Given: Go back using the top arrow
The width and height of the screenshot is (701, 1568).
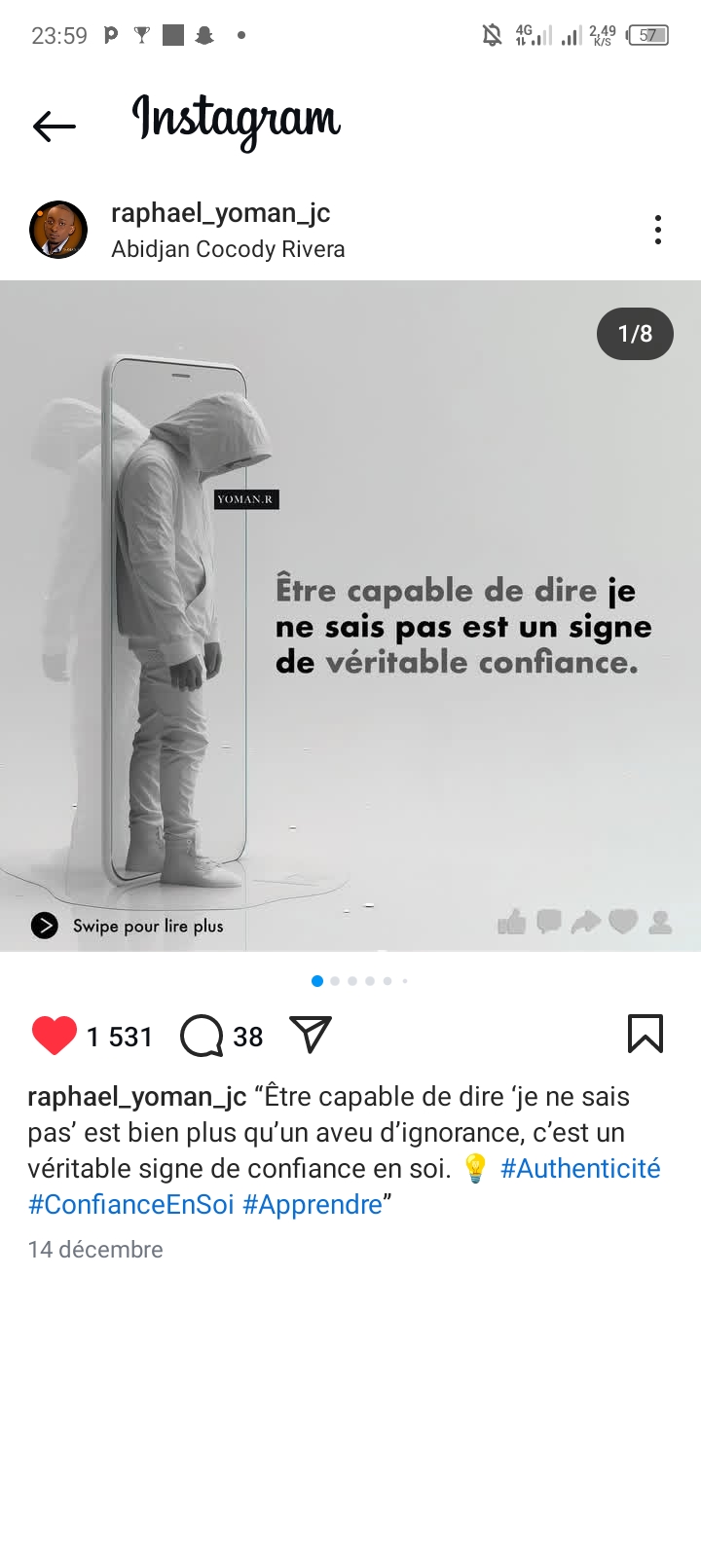Looking at the screenshot, I should (x=54, y=126).
